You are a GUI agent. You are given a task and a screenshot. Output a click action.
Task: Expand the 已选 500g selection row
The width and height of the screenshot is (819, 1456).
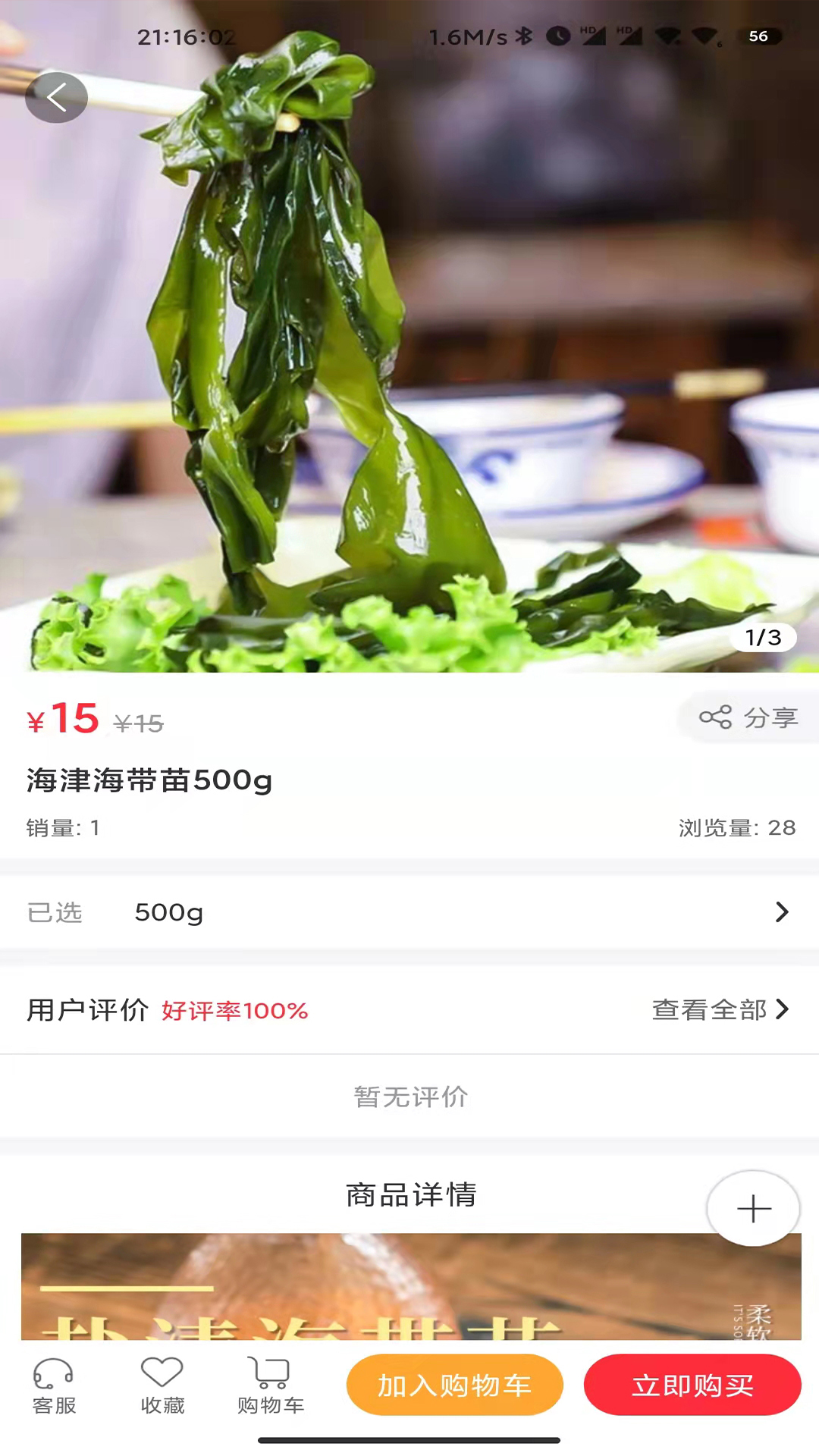tap(409, 913)
